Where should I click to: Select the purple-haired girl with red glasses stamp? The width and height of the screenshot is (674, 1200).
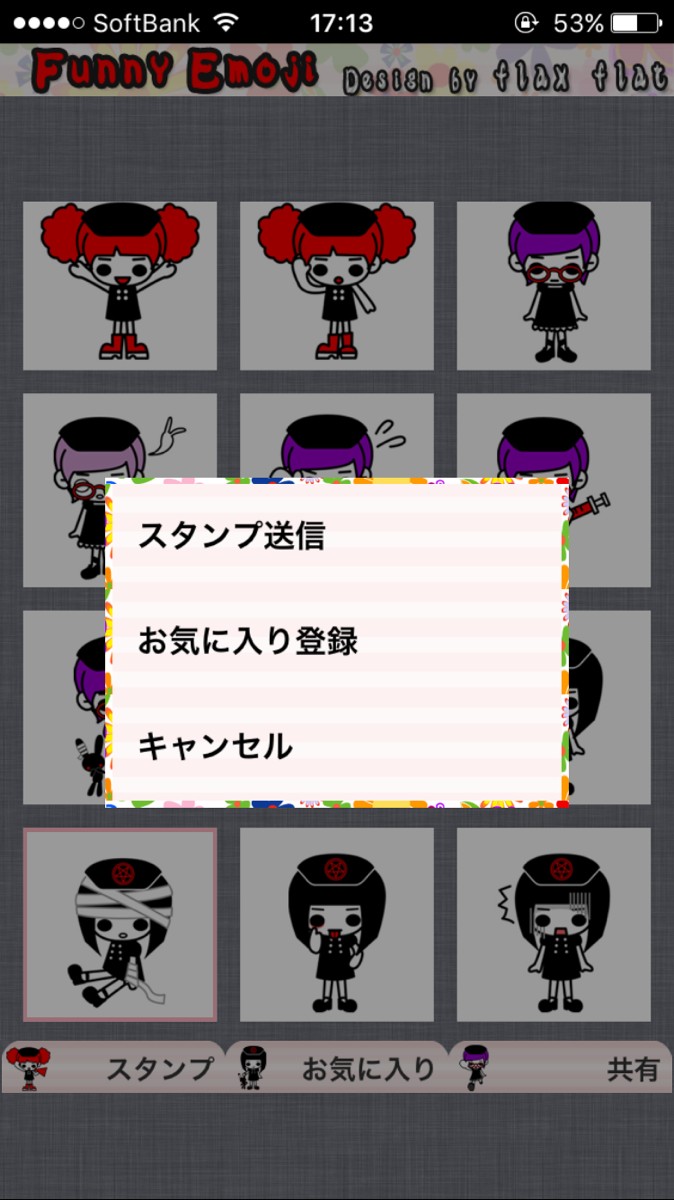tap(554, 286)
